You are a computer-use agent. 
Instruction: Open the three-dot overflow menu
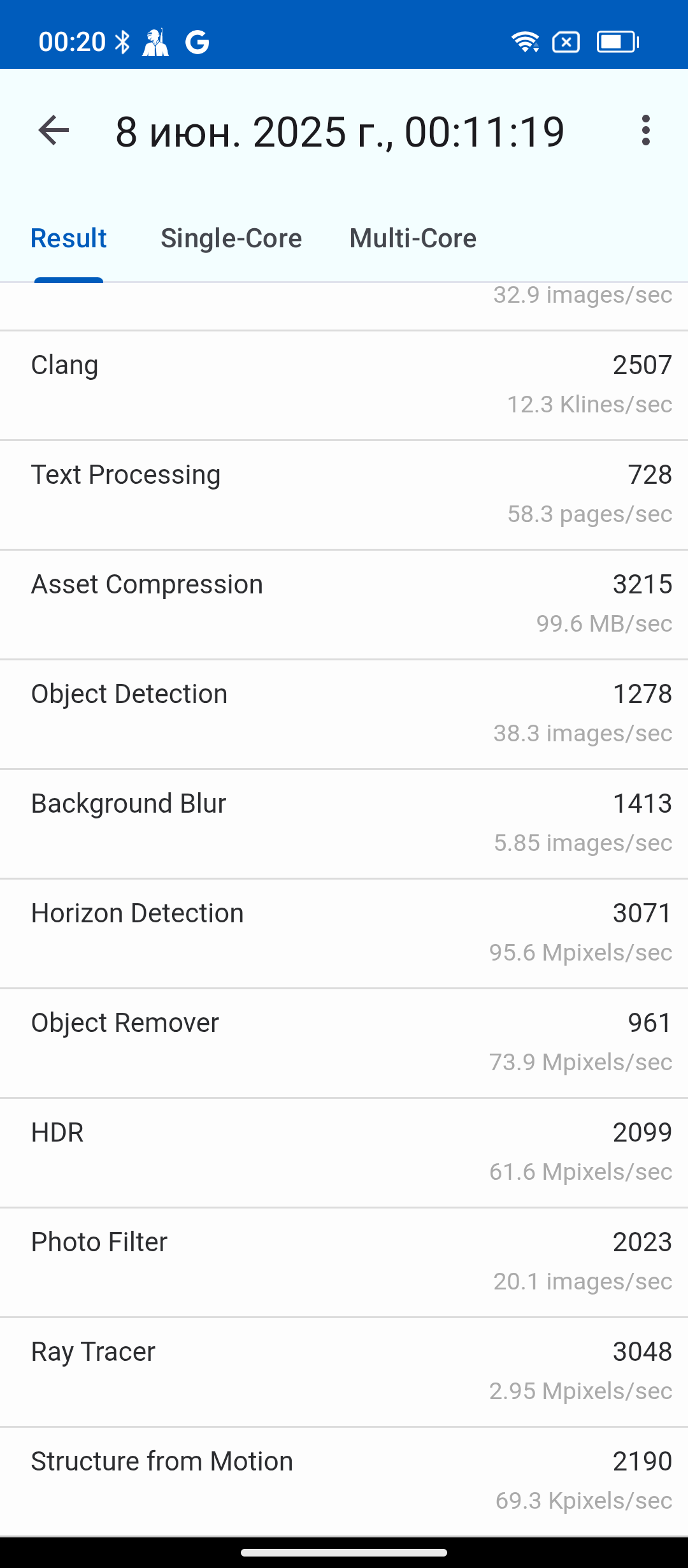[645, 131]
